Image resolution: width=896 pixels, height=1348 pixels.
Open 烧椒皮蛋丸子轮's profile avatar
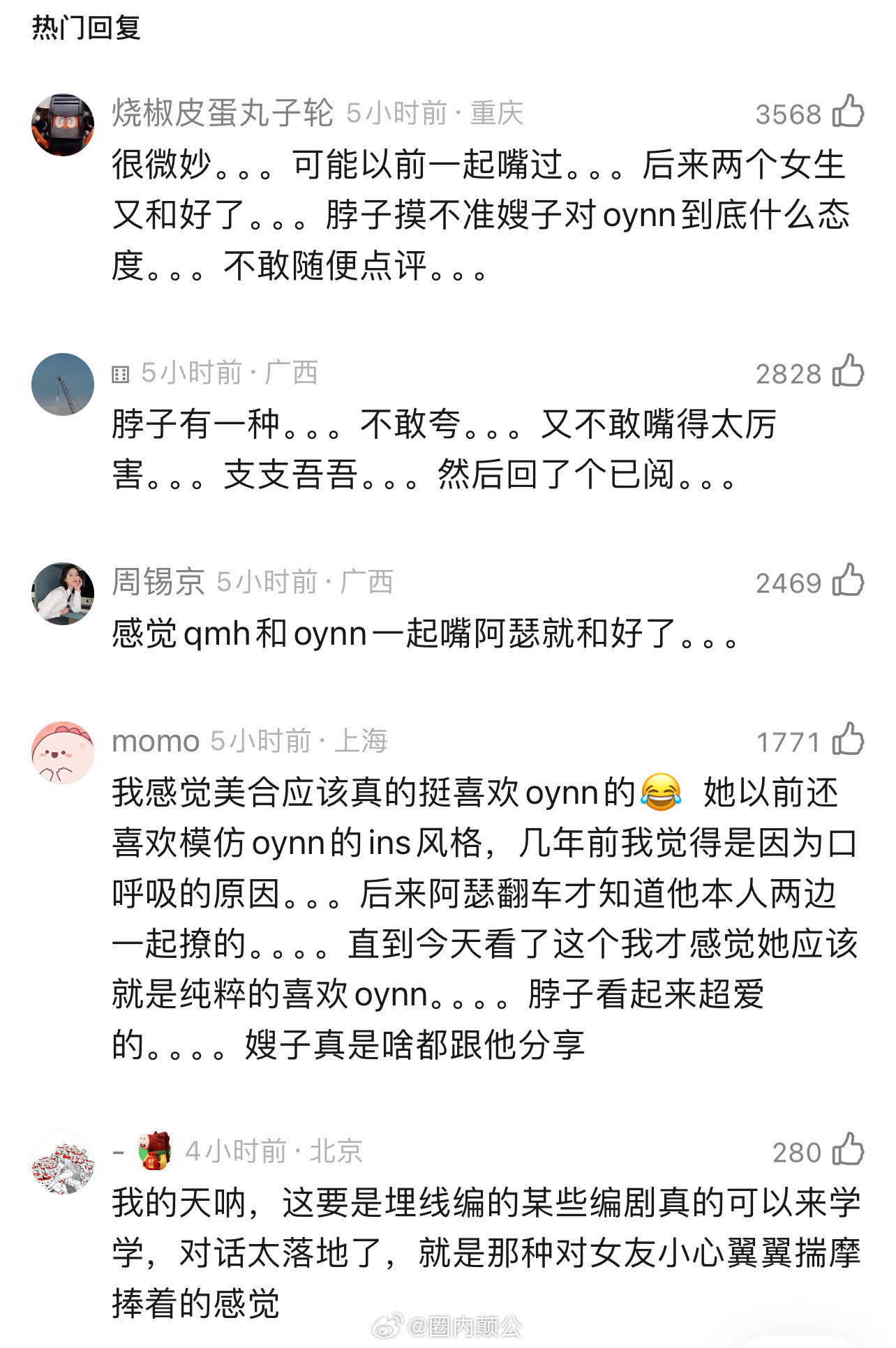tap(63, 120)
